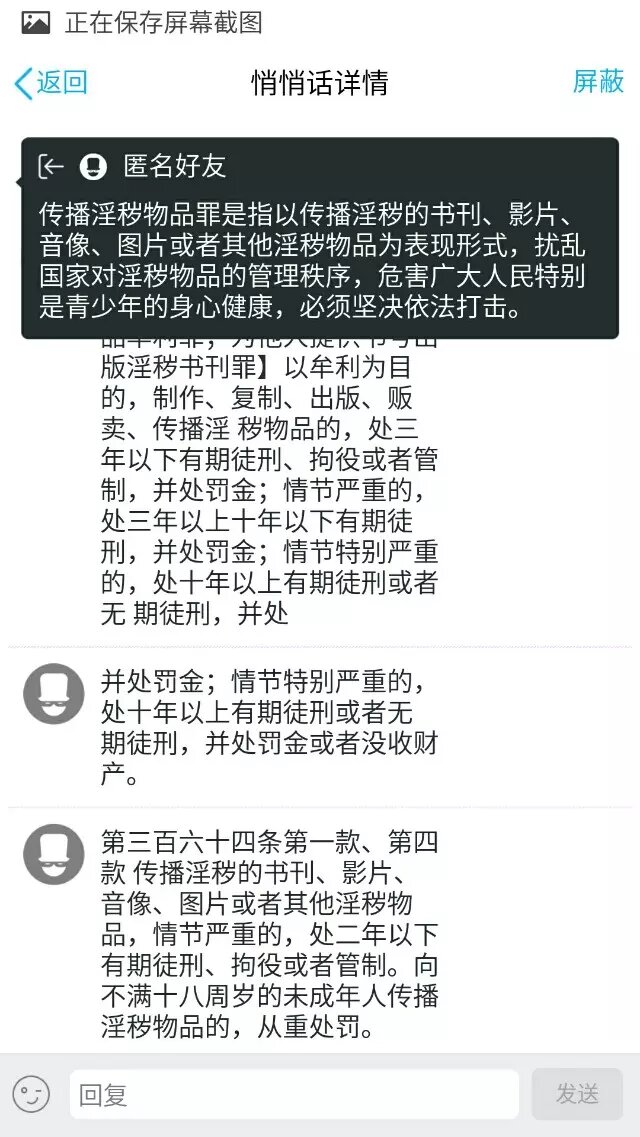
Task: Block this whisper using 屏蔽
Action: coord(598,82)
